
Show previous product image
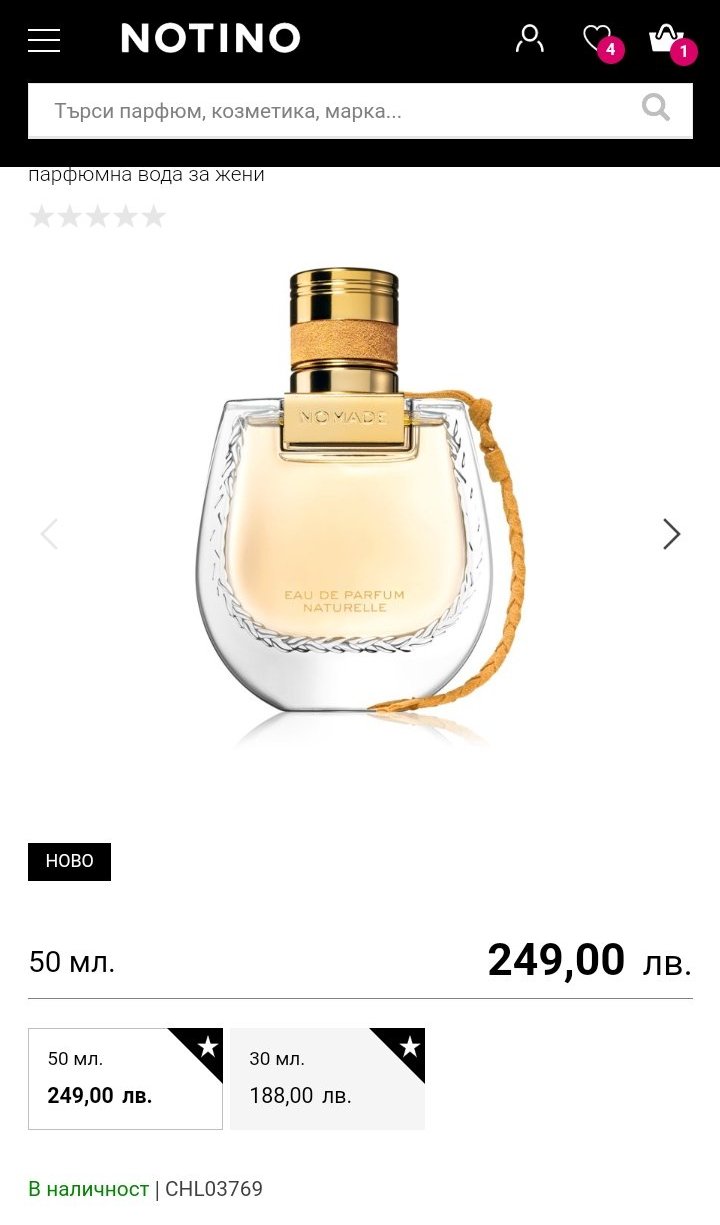coord(49,534)
